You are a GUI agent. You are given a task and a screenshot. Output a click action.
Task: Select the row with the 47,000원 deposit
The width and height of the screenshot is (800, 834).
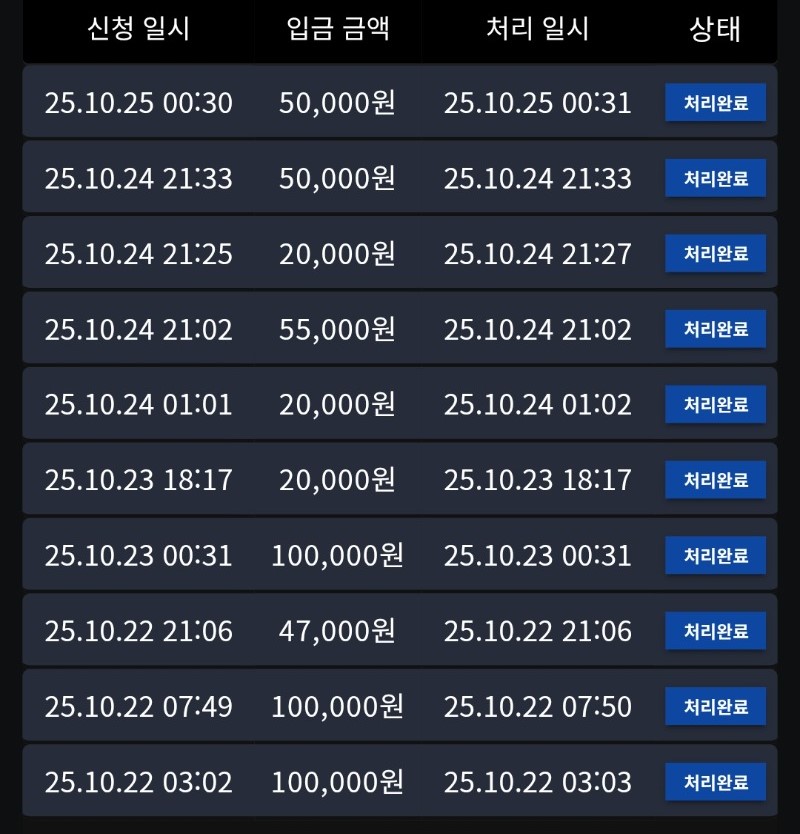pyautogui.click(x=400, y=631)
